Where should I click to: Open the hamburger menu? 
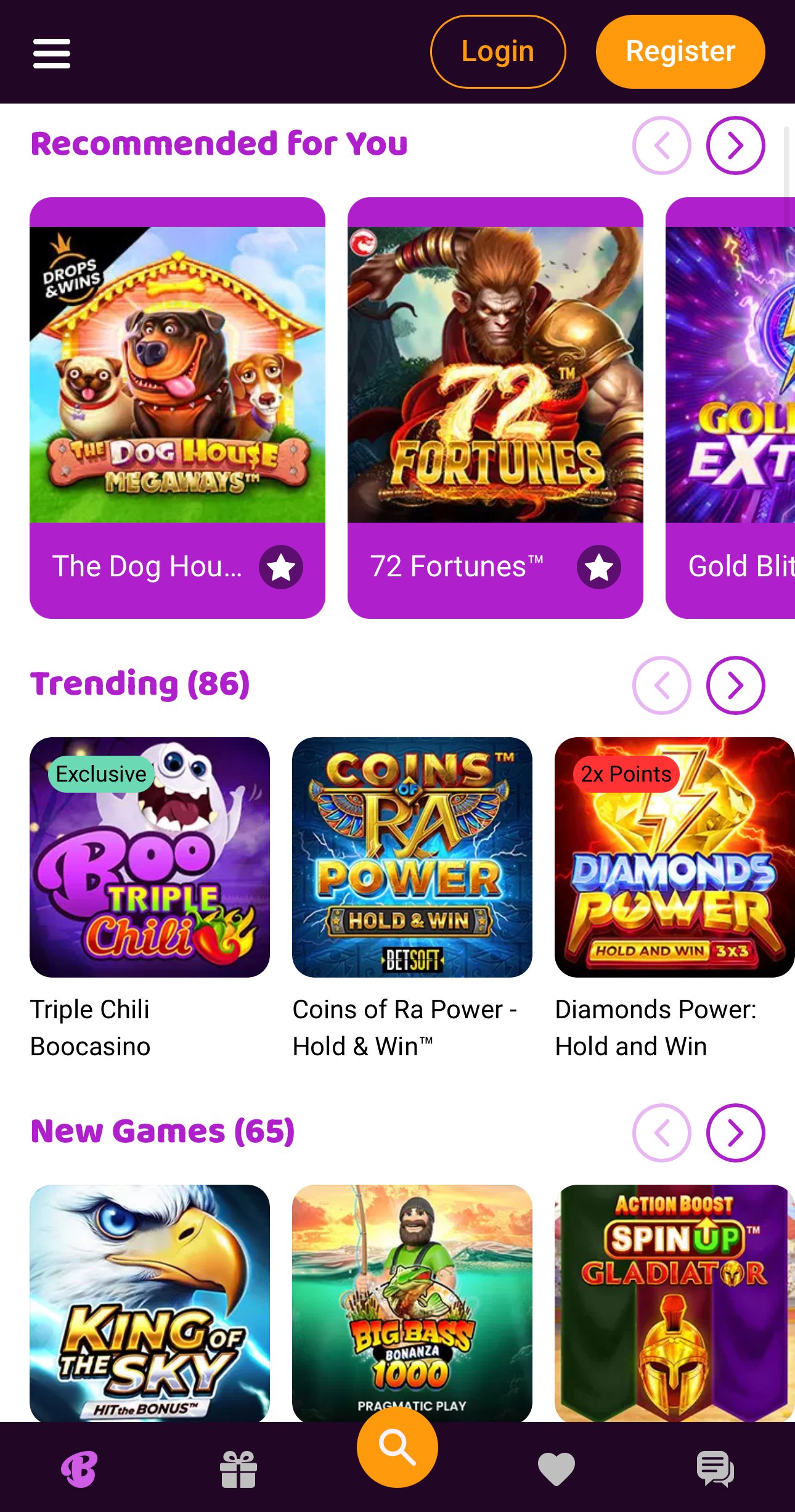click(52, 53)
